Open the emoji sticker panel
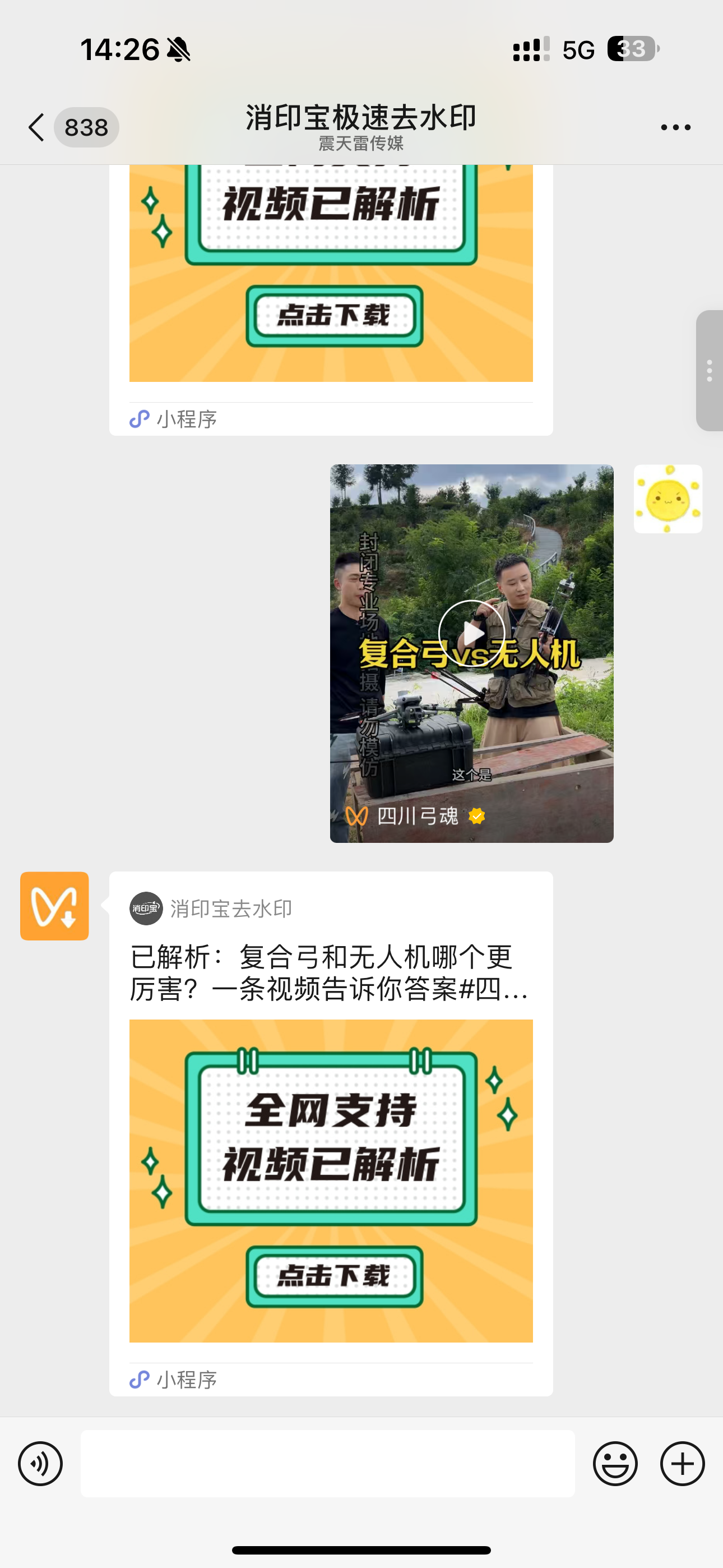Image resolution: width=723 pixels, height=1568 pixels. (x=615, y=1463)
